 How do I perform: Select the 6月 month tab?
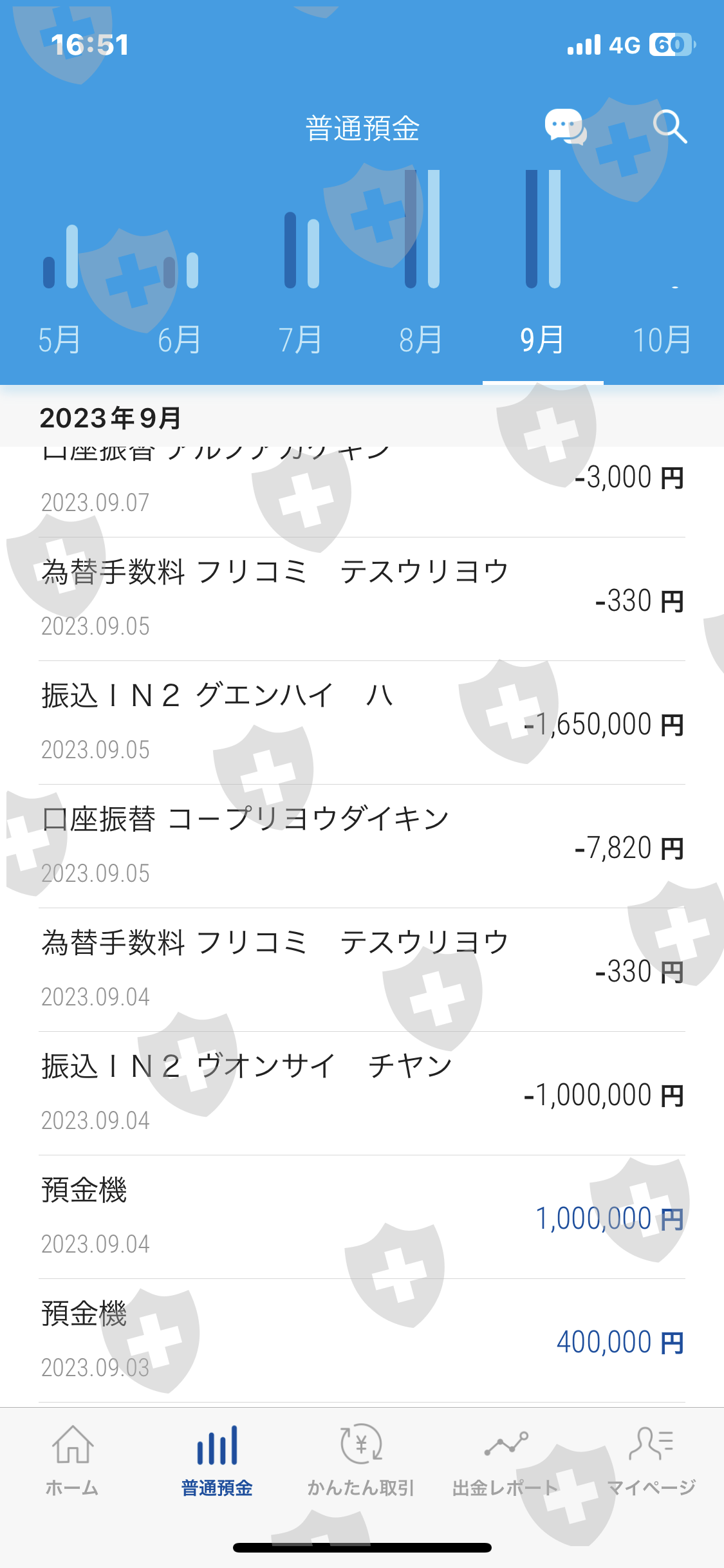180,340
